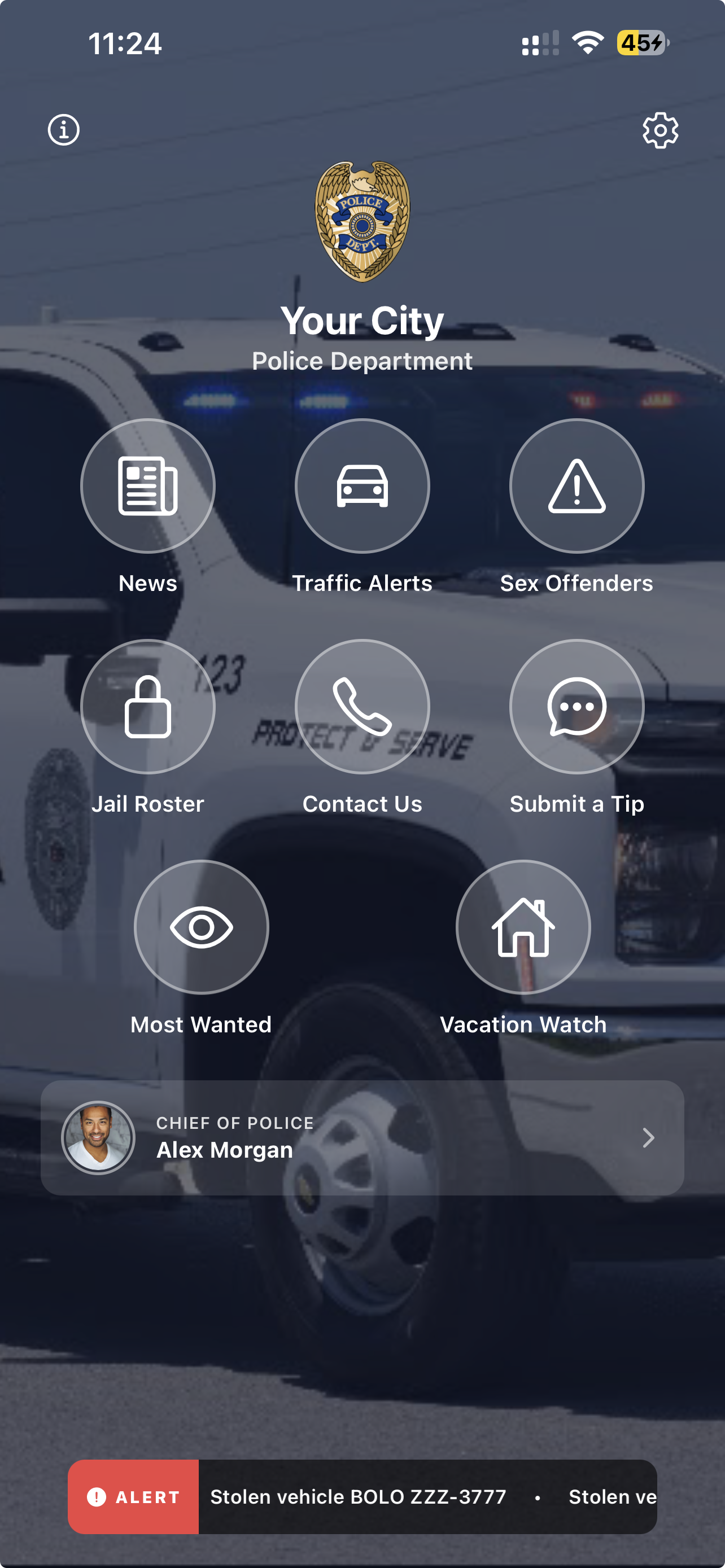725x1568 pixels.
Task: Tap the police badge logo
Action: point(362,221)
